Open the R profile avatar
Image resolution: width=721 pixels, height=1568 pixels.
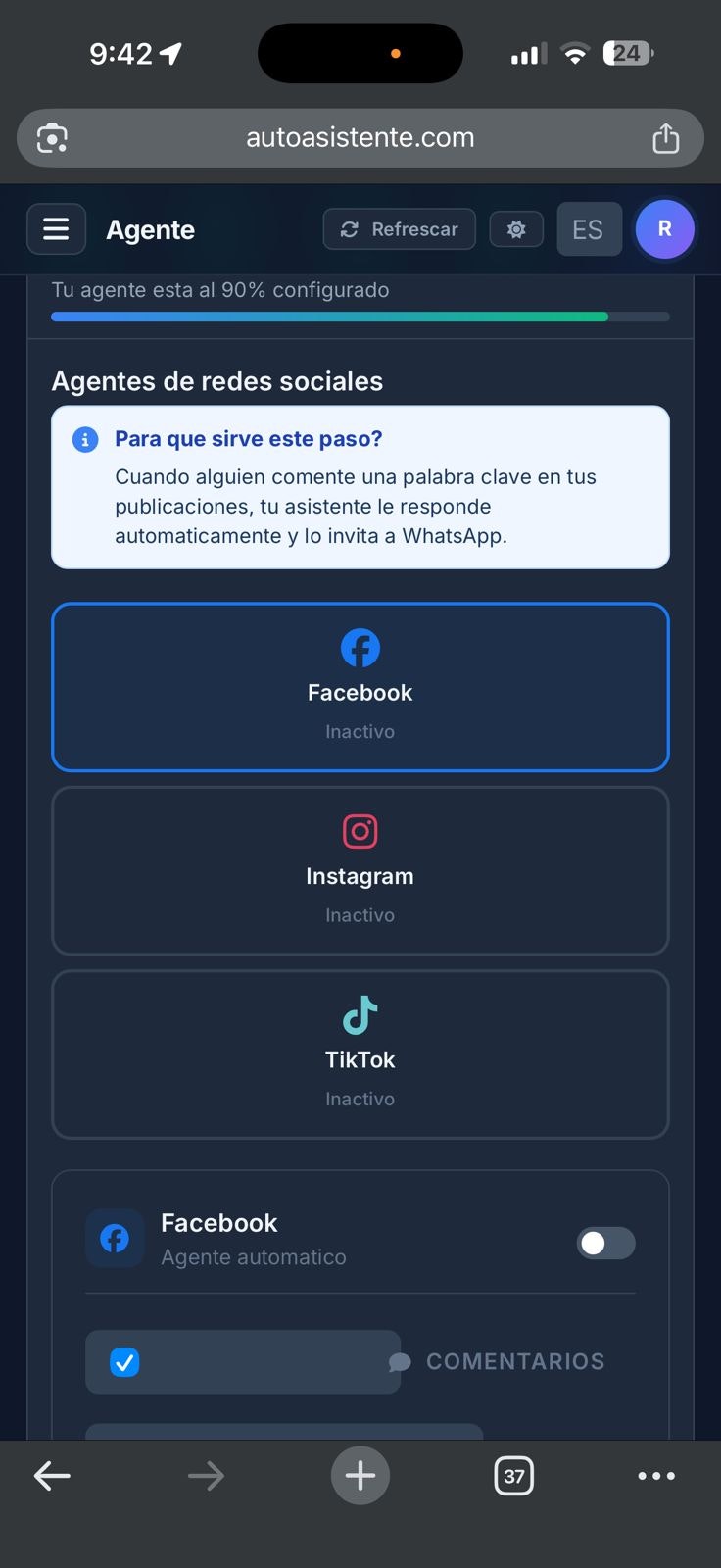click(x=664, y=229)
